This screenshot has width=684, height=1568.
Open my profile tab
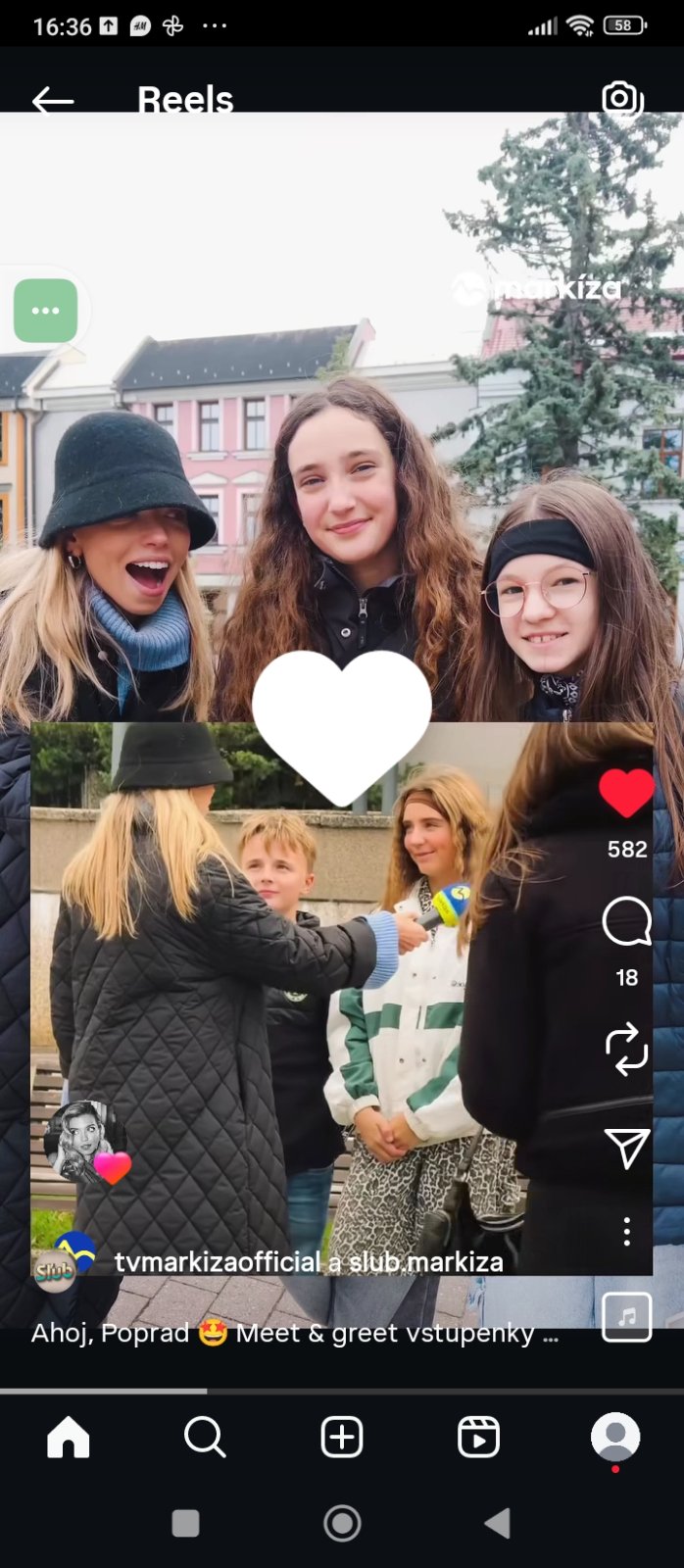click(615, 1438)
